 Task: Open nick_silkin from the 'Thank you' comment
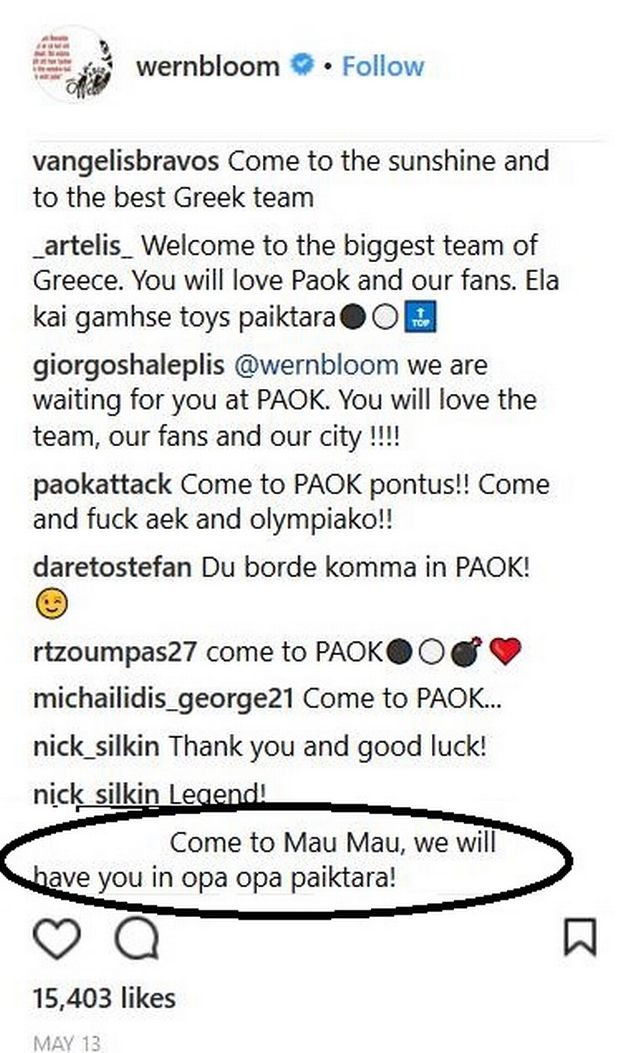96,746
